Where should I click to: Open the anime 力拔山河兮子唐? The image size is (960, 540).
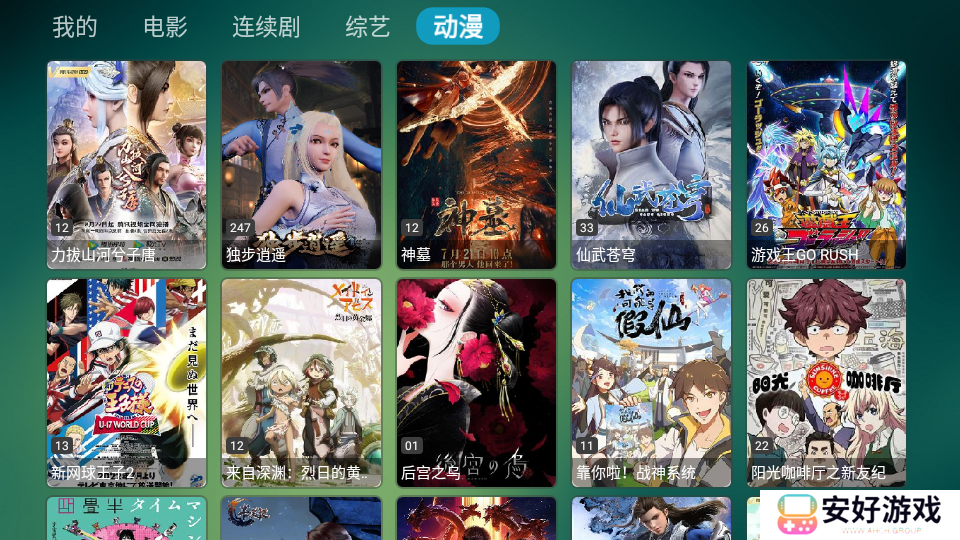(x=127, y=165)
